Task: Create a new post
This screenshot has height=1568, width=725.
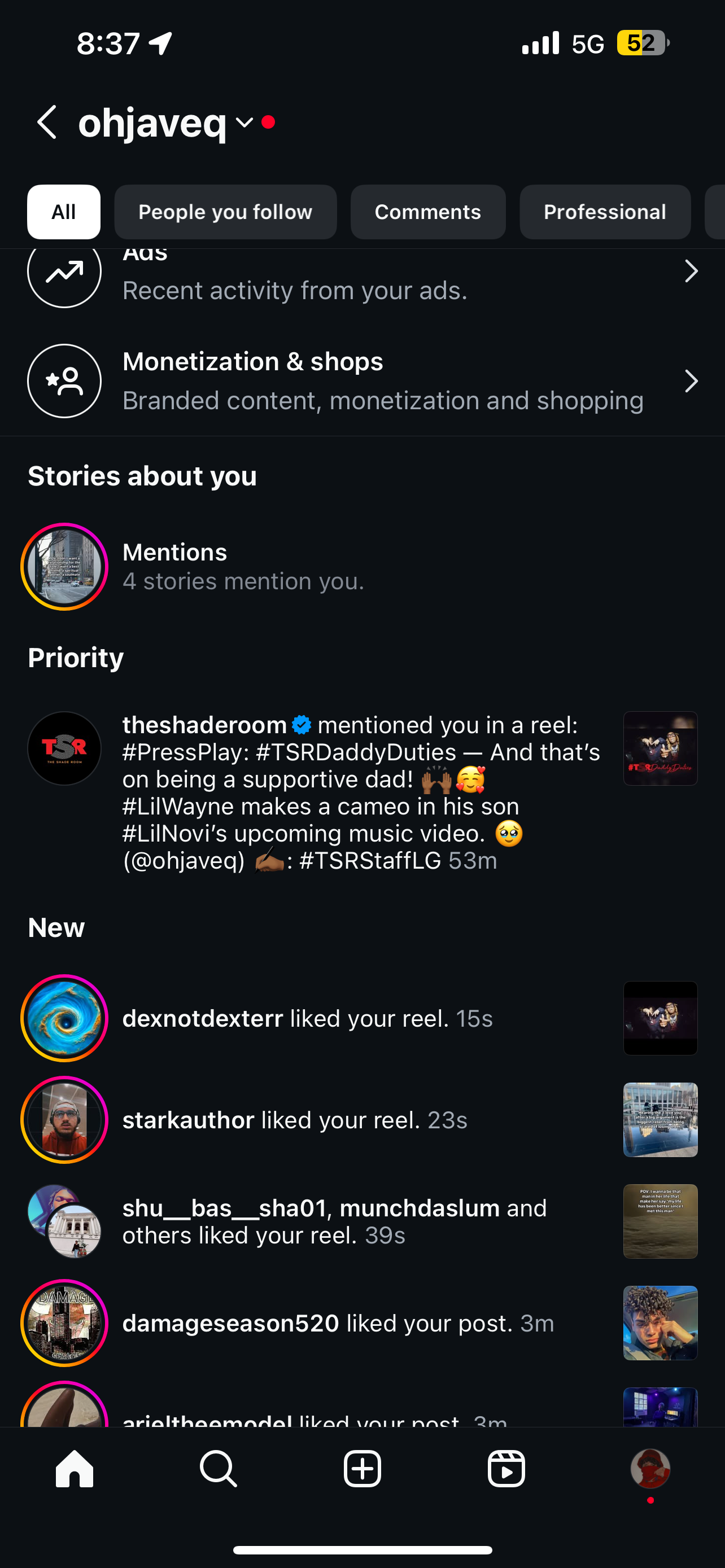Action: coord(362,1468)
